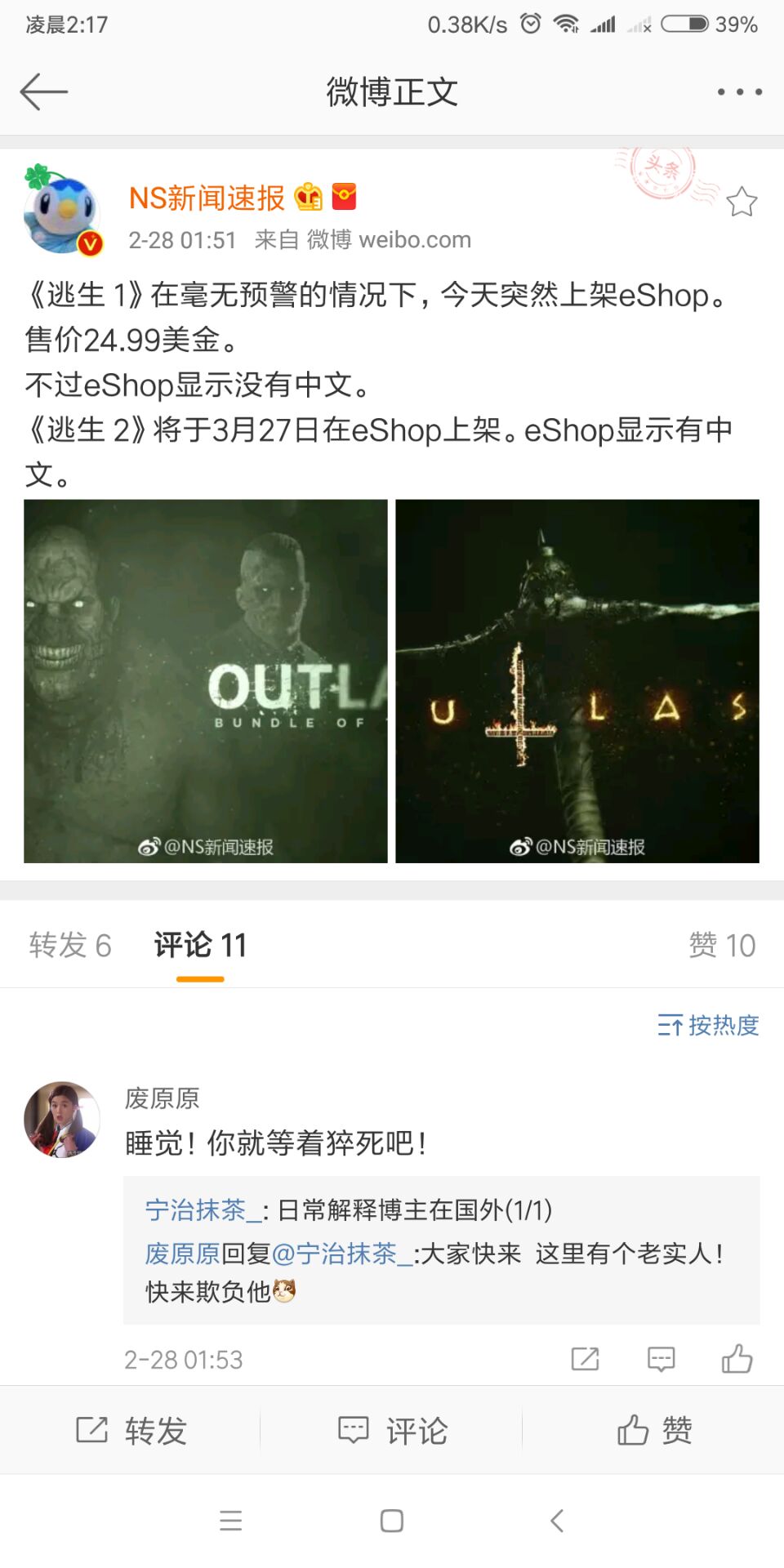
Task: Reply to 废原原's comment
Action: coord(661,1359)
